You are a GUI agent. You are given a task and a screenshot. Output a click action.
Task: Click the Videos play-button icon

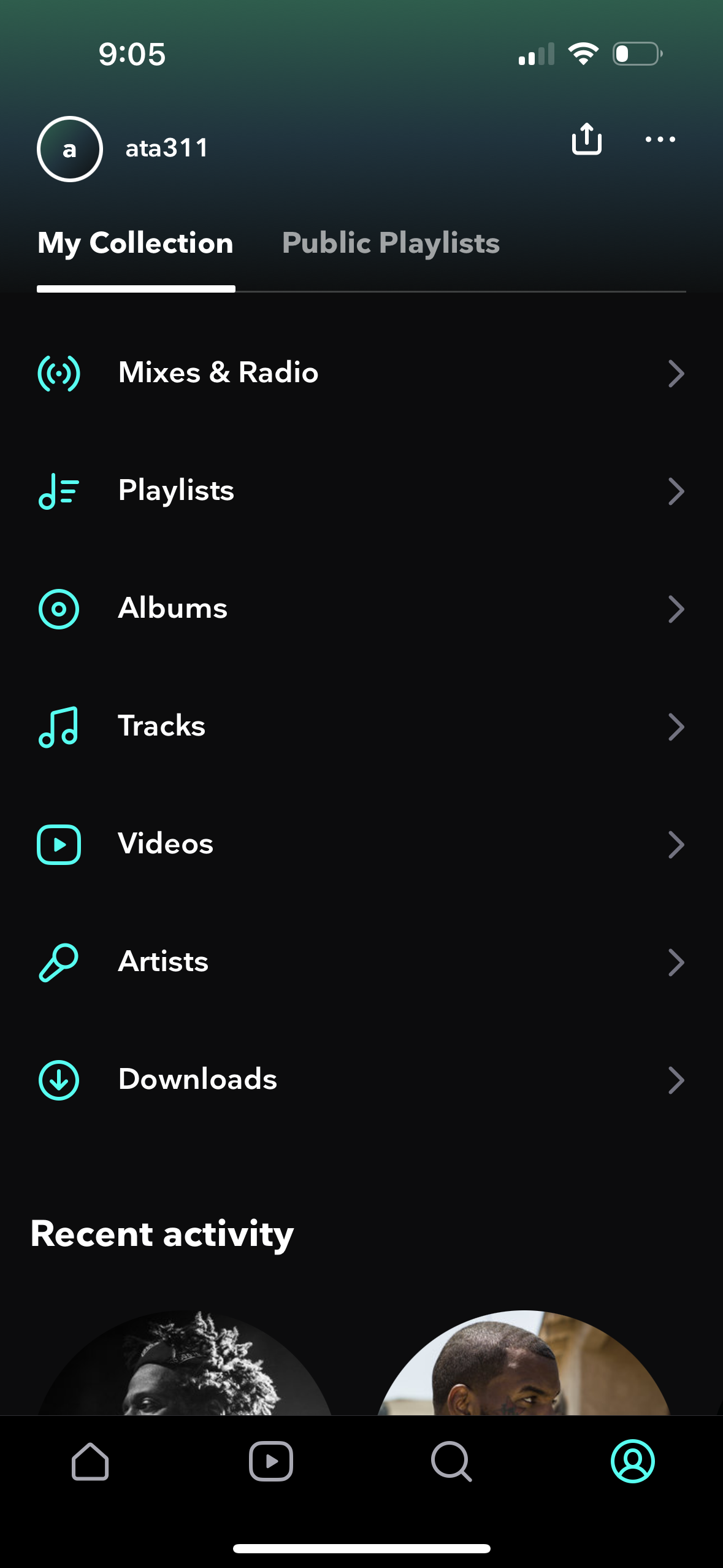tap(59, 844)
